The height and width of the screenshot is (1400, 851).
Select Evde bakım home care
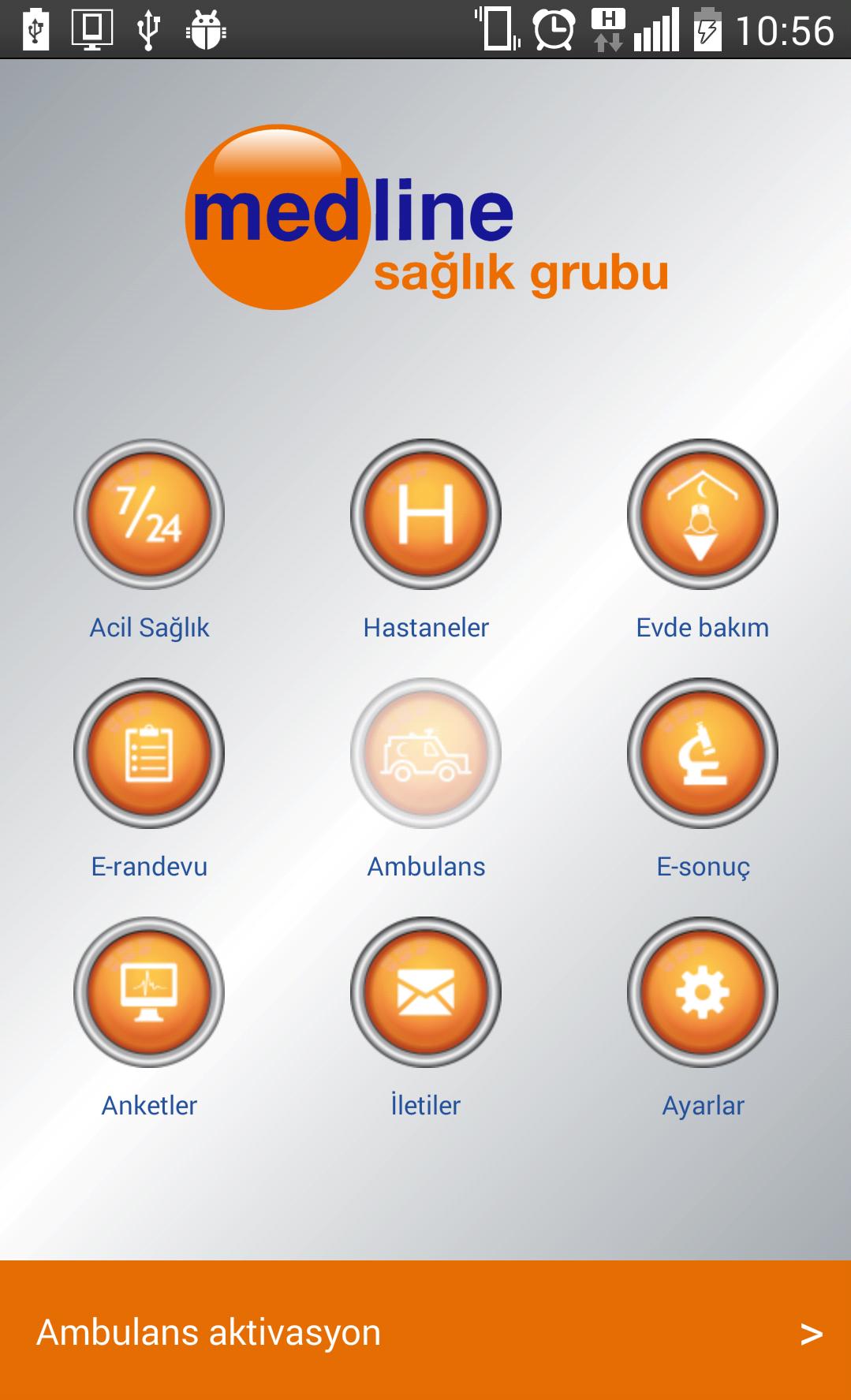click(x=702, y=514)
